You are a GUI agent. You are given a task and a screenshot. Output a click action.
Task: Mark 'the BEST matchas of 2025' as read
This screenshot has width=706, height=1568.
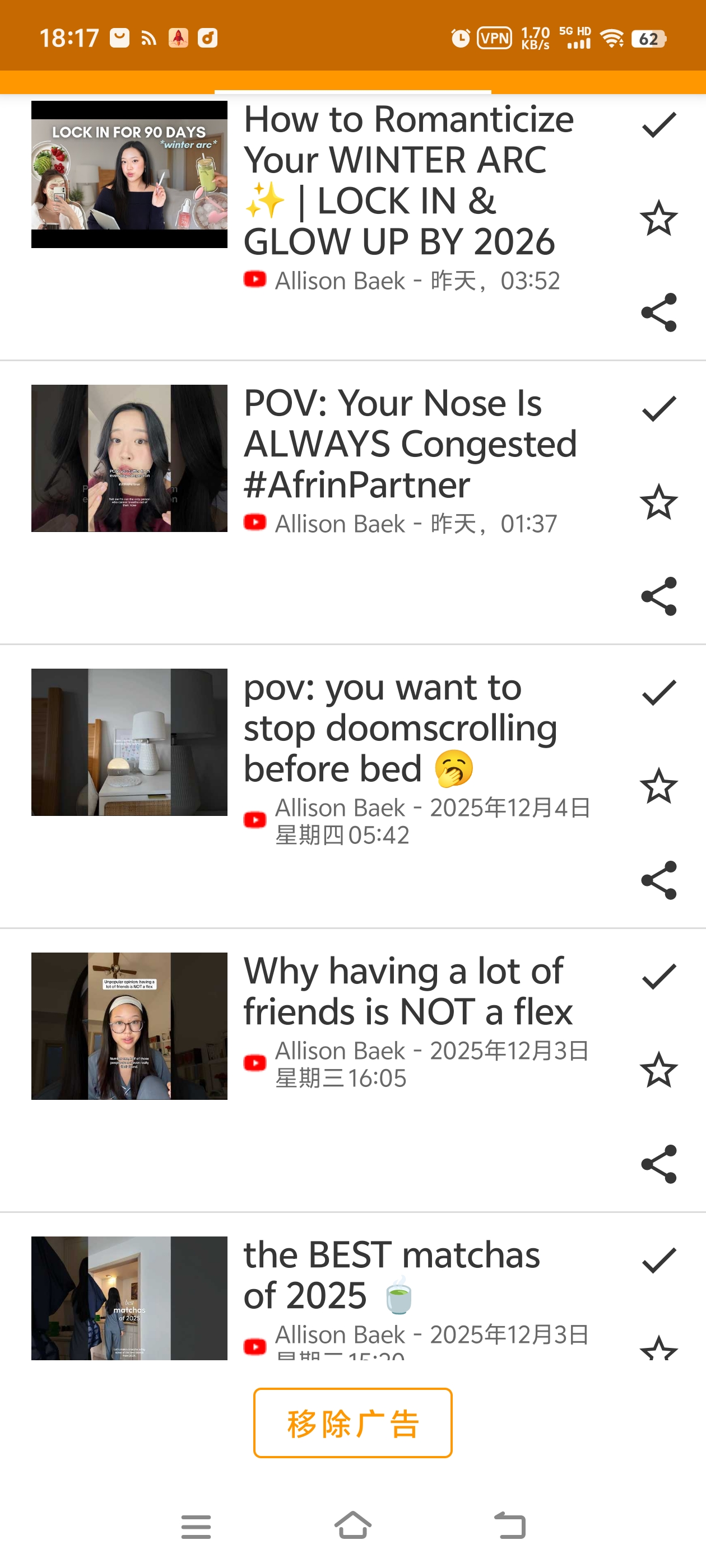(x=658, y=1260)
